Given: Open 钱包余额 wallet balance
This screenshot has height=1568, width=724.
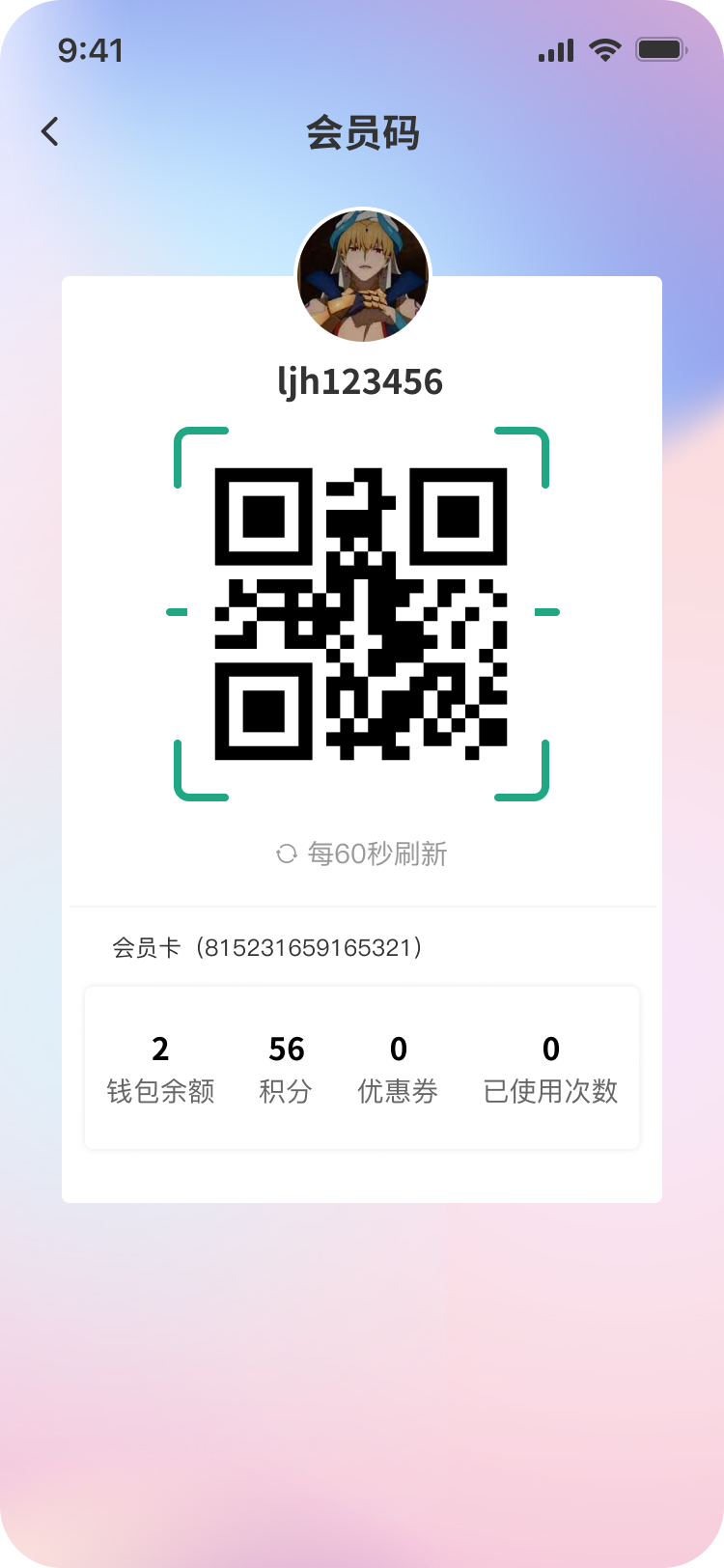Looking at the screenshot, I should 160,1069.
